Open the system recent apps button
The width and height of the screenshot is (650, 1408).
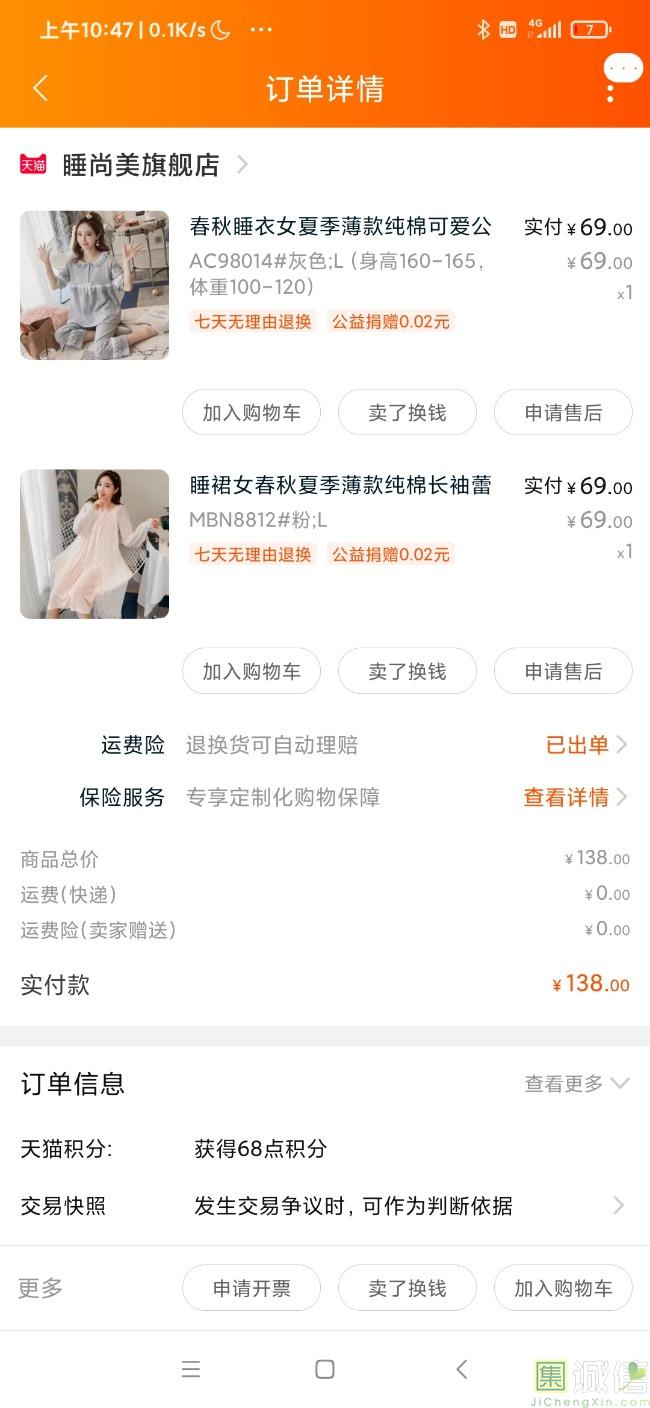tap(191, 1369)
